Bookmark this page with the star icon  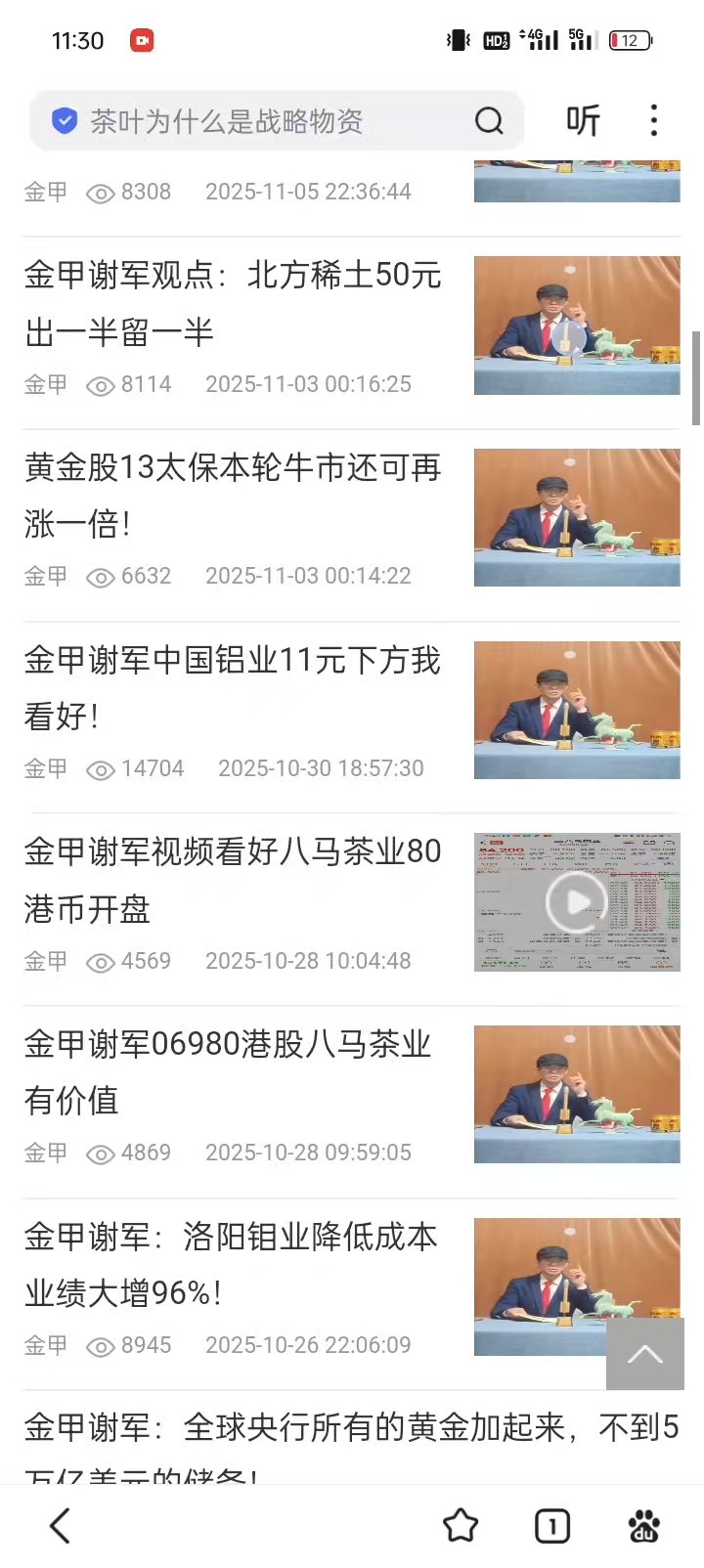pos(461,1525)
